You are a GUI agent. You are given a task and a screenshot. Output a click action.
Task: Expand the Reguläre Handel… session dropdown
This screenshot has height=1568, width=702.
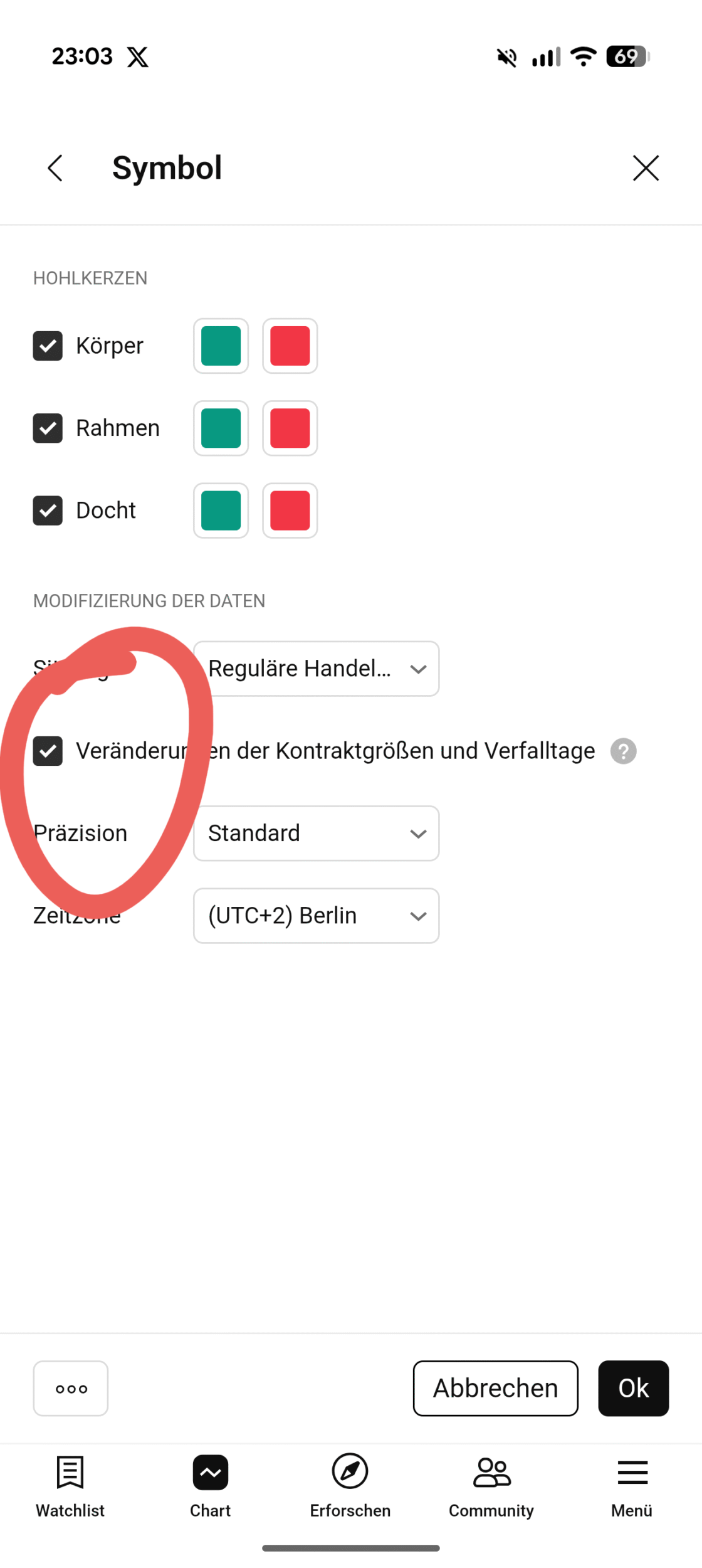[x=316, y=669]
